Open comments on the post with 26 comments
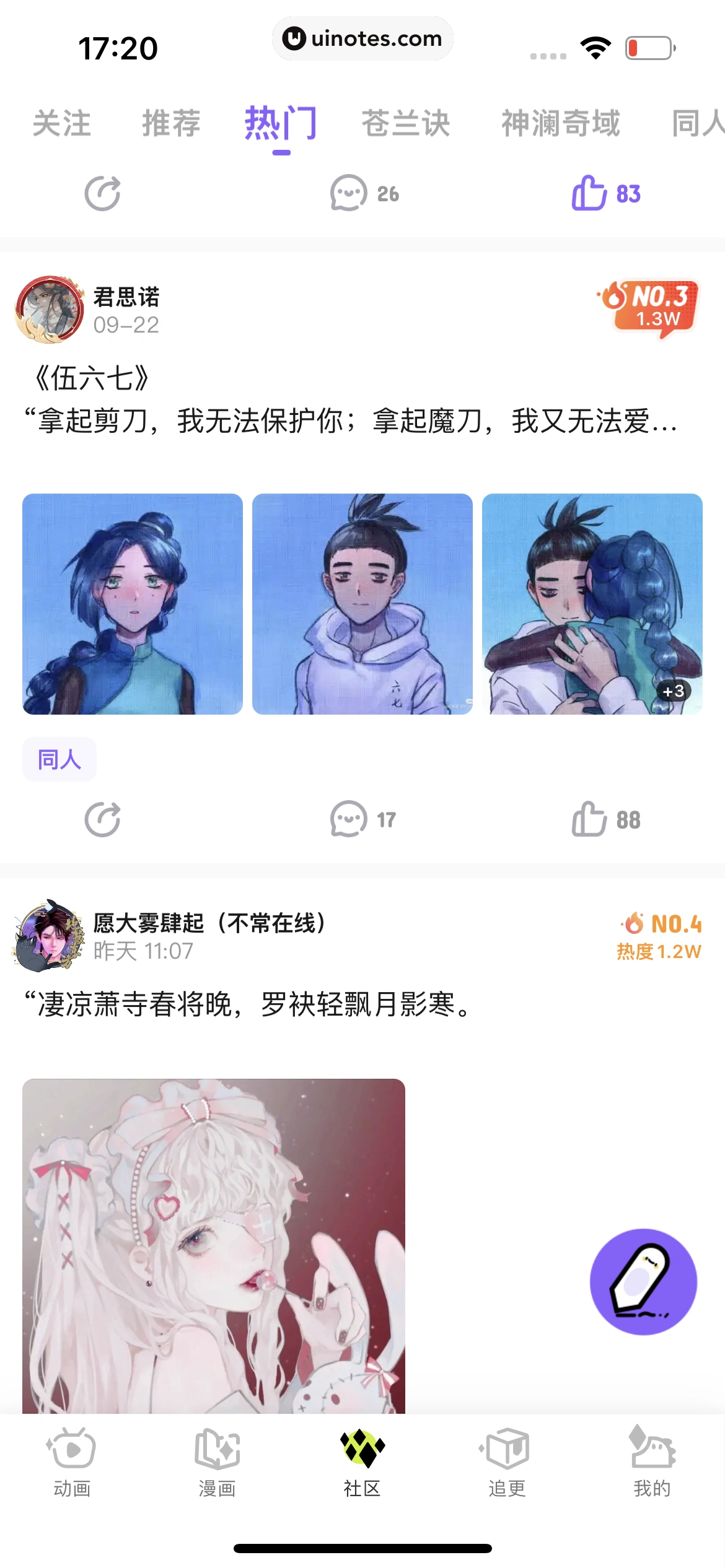The height and width of the screenshot is (1568, 725). pos(364,193)
